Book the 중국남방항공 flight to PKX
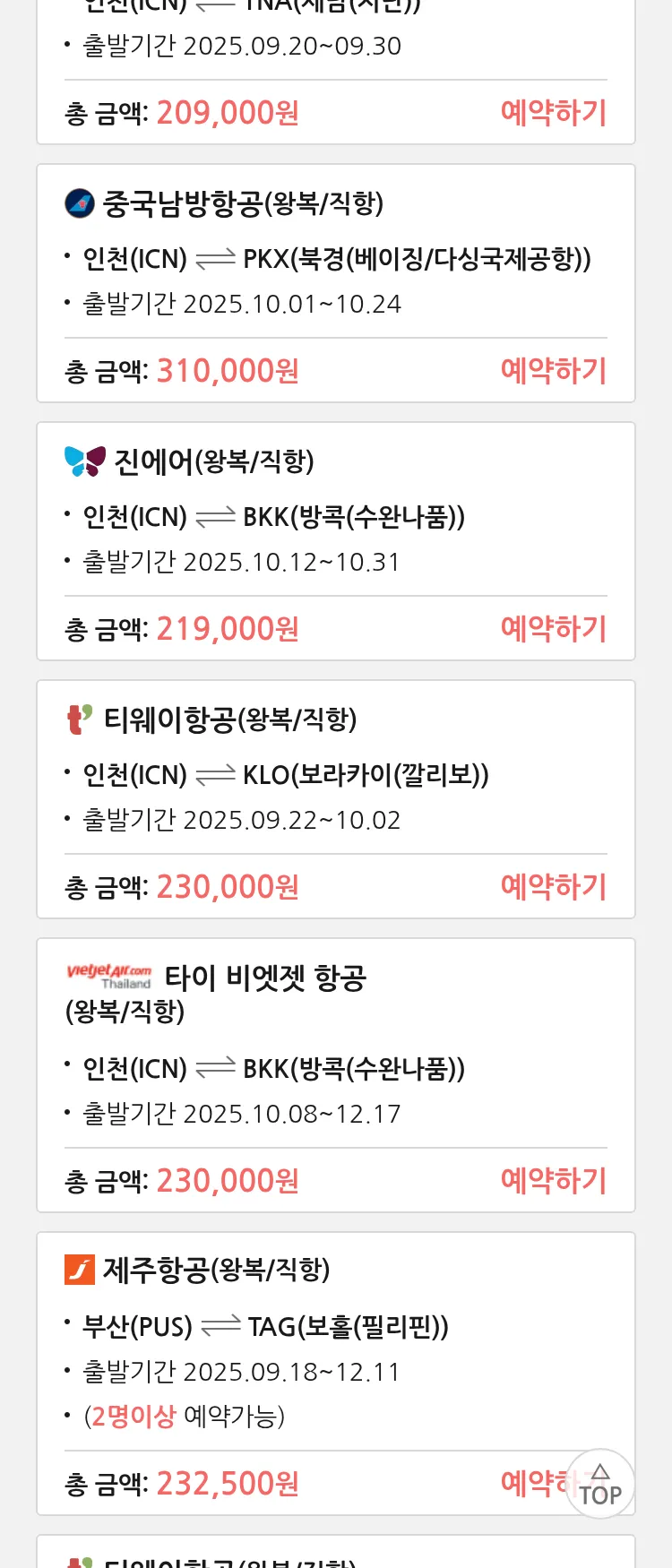This screenshot has height=1568, width=672. coord(553,371)
